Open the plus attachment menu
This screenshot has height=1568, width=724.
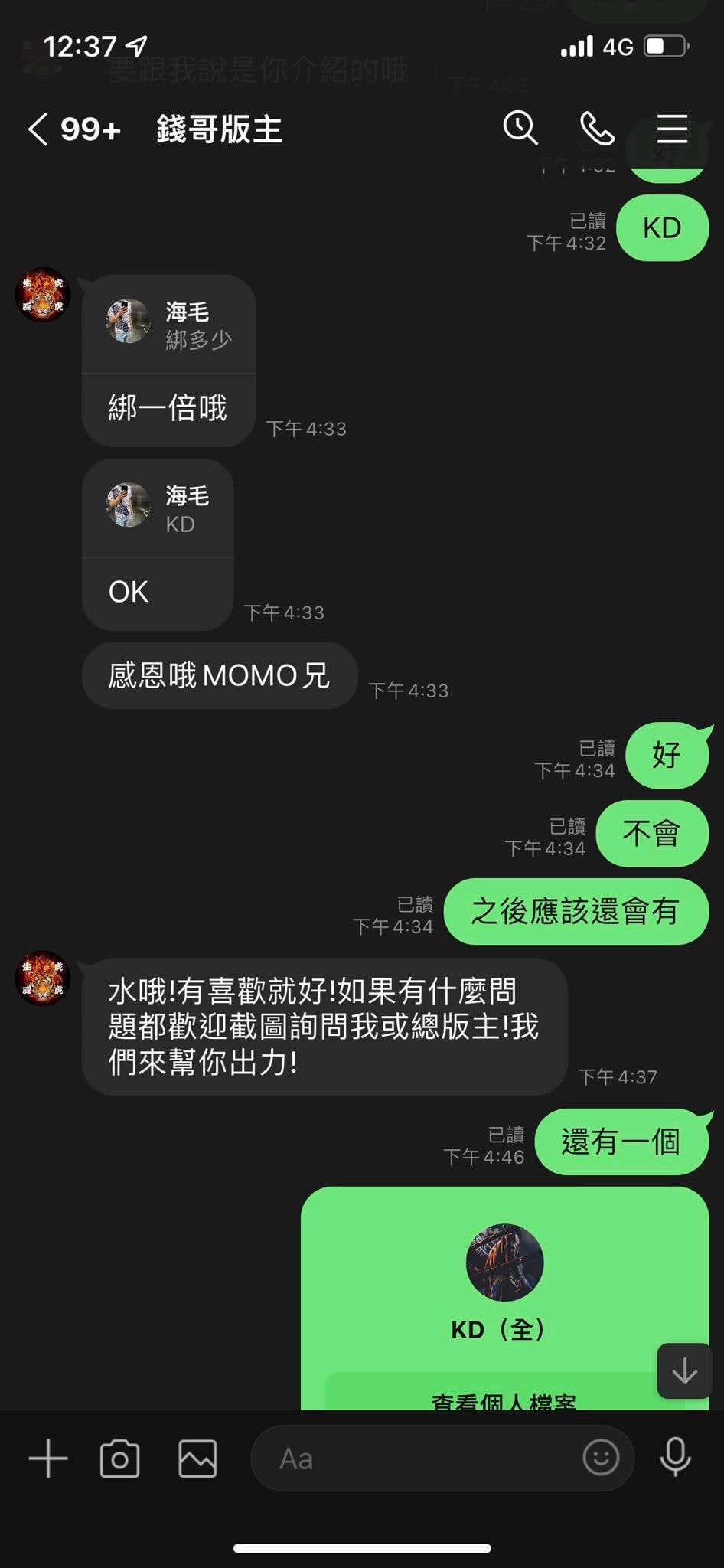(48, 1459)
